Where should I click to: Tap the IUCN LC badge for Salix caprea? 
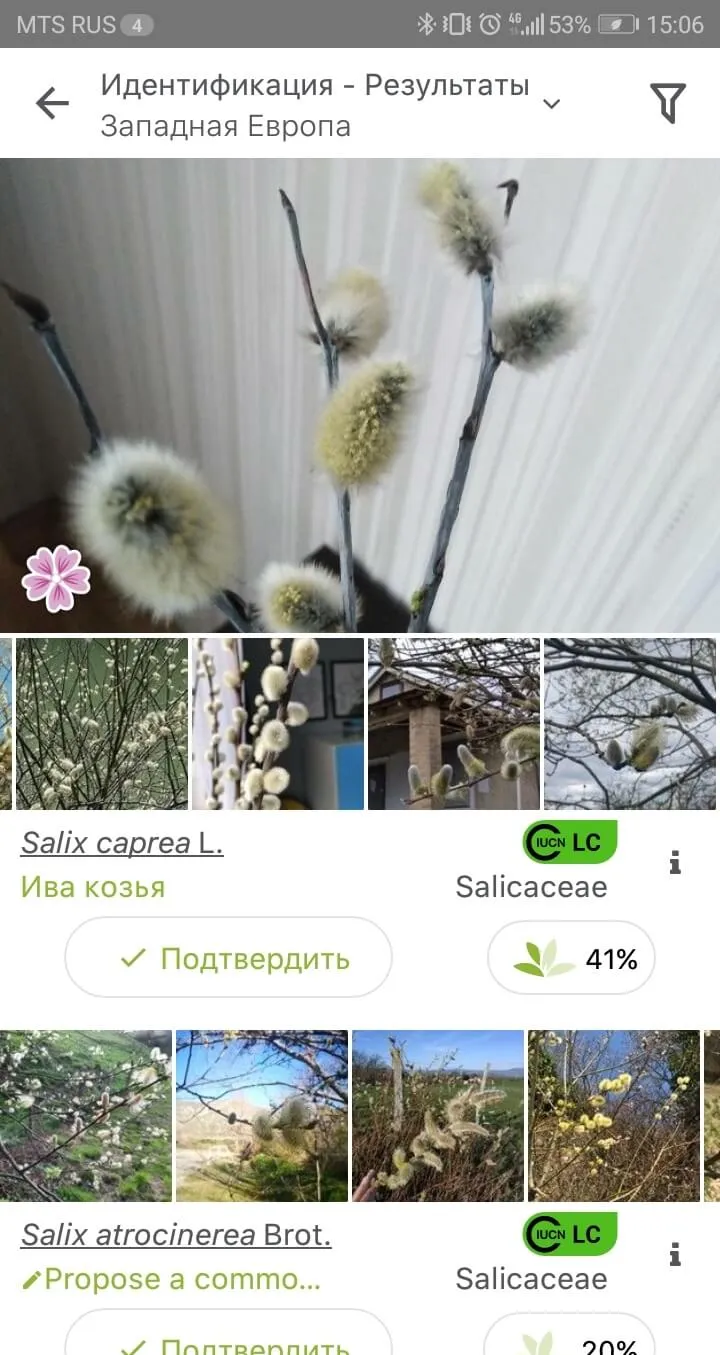tap(570, 842)
